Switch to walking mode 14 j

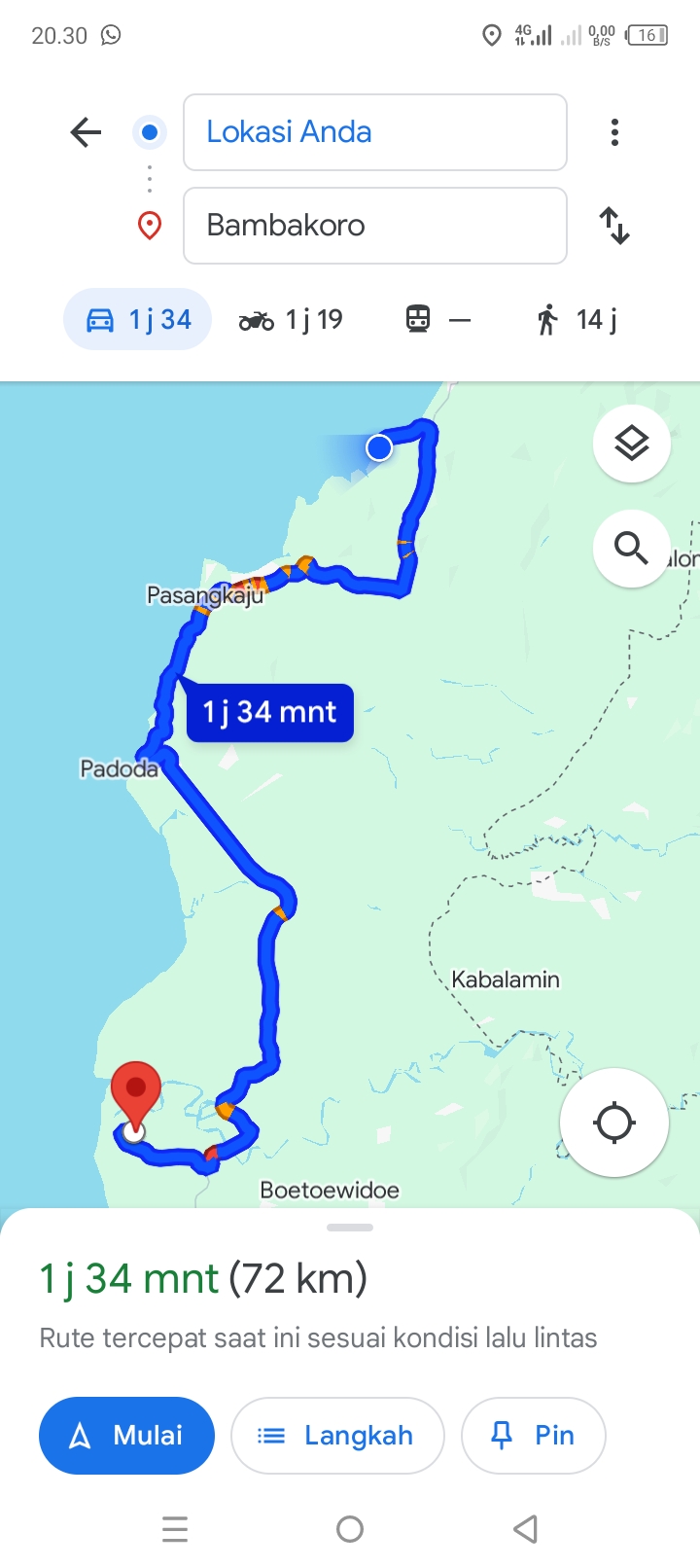[x=577, y=319]
